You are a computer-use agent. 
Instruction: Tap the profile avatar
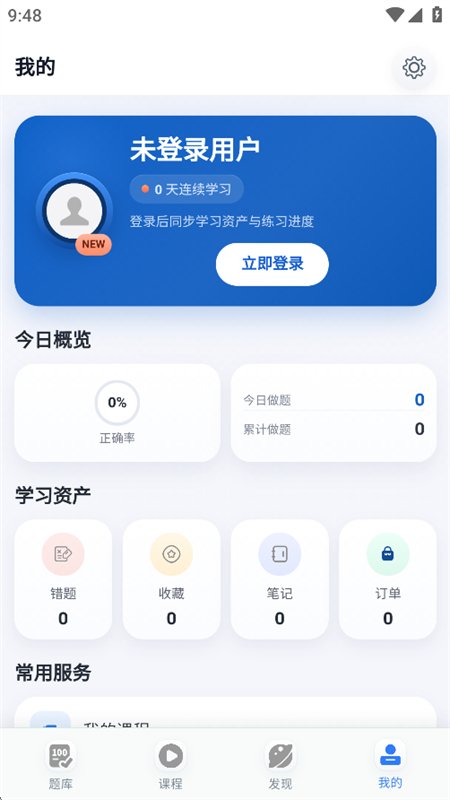pyautogui.click(x=74, y=211)
